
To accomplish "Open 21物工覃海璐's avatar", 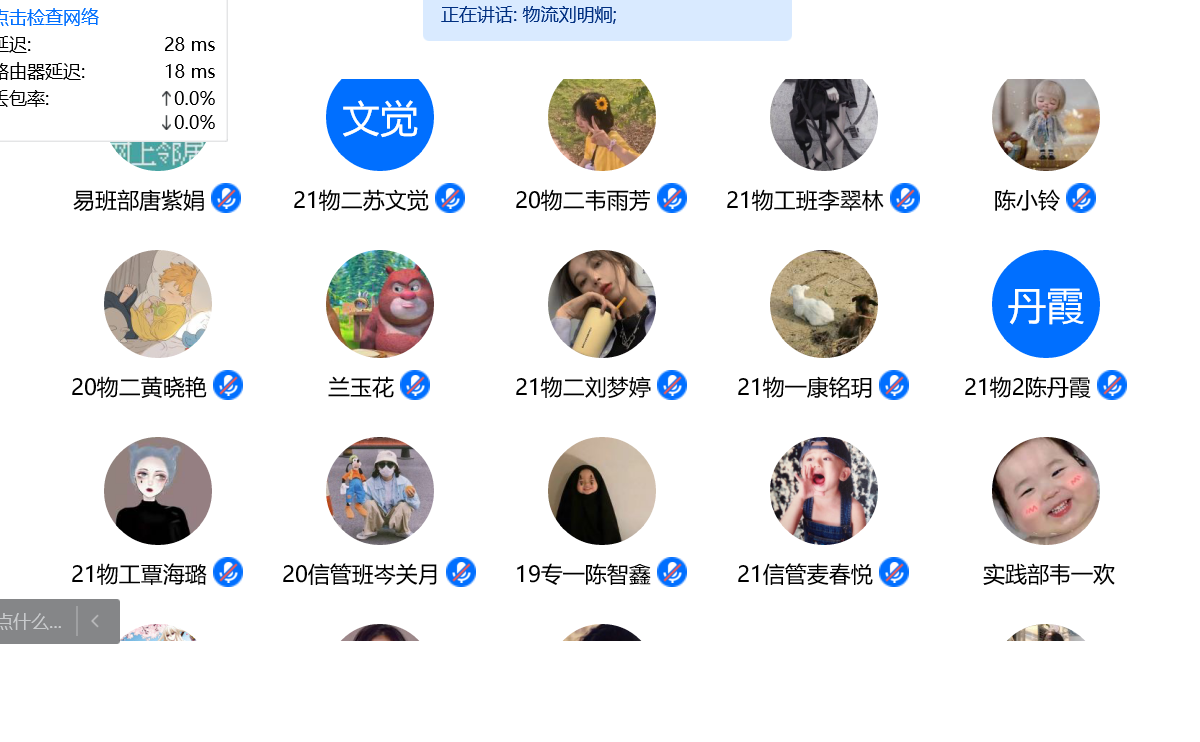I will 158,491.
